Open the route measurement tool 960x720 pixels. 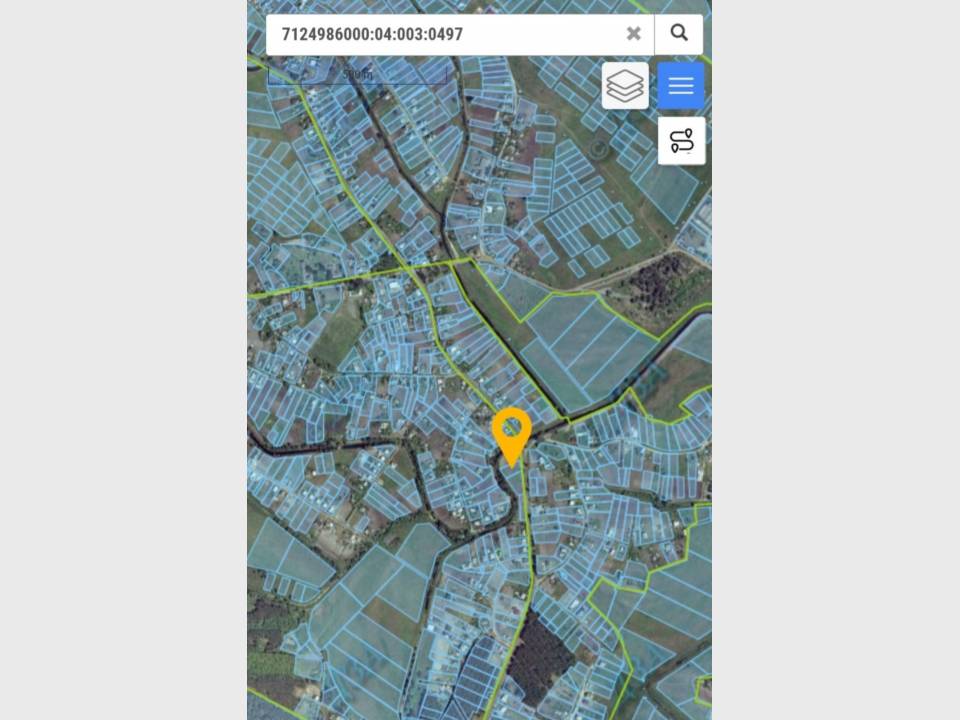click(x=681, y=141)
